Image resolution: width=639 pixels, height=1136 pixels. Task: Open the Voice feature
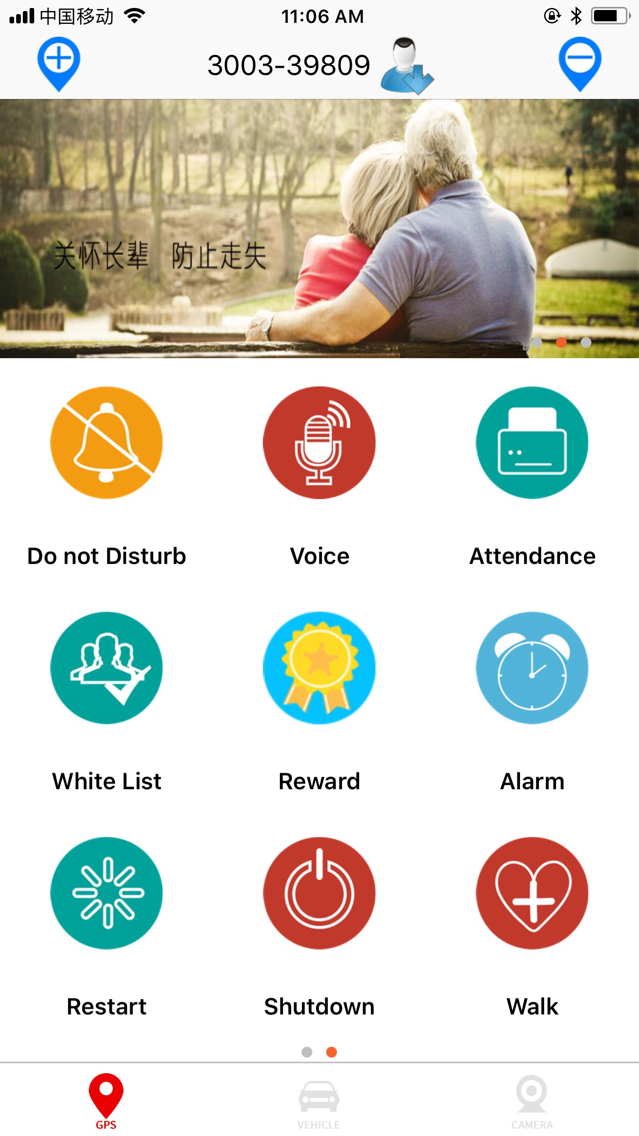(319, 443)
